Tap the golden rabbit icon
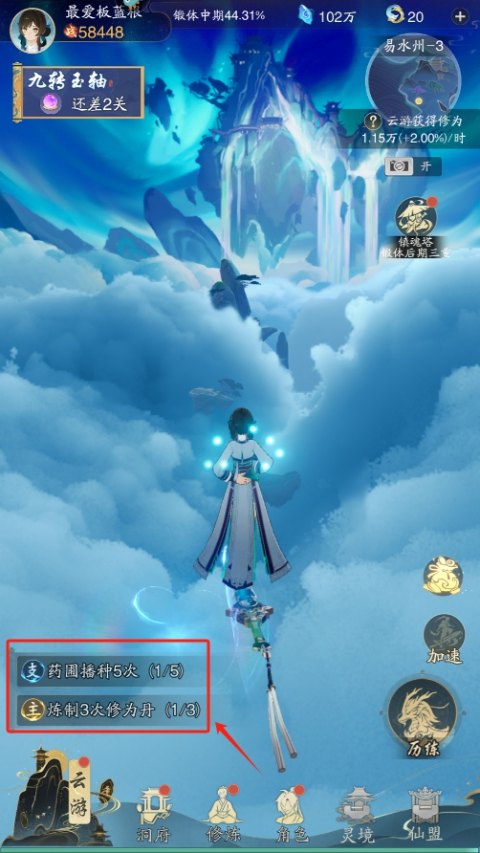 click(x=443, y=574)
